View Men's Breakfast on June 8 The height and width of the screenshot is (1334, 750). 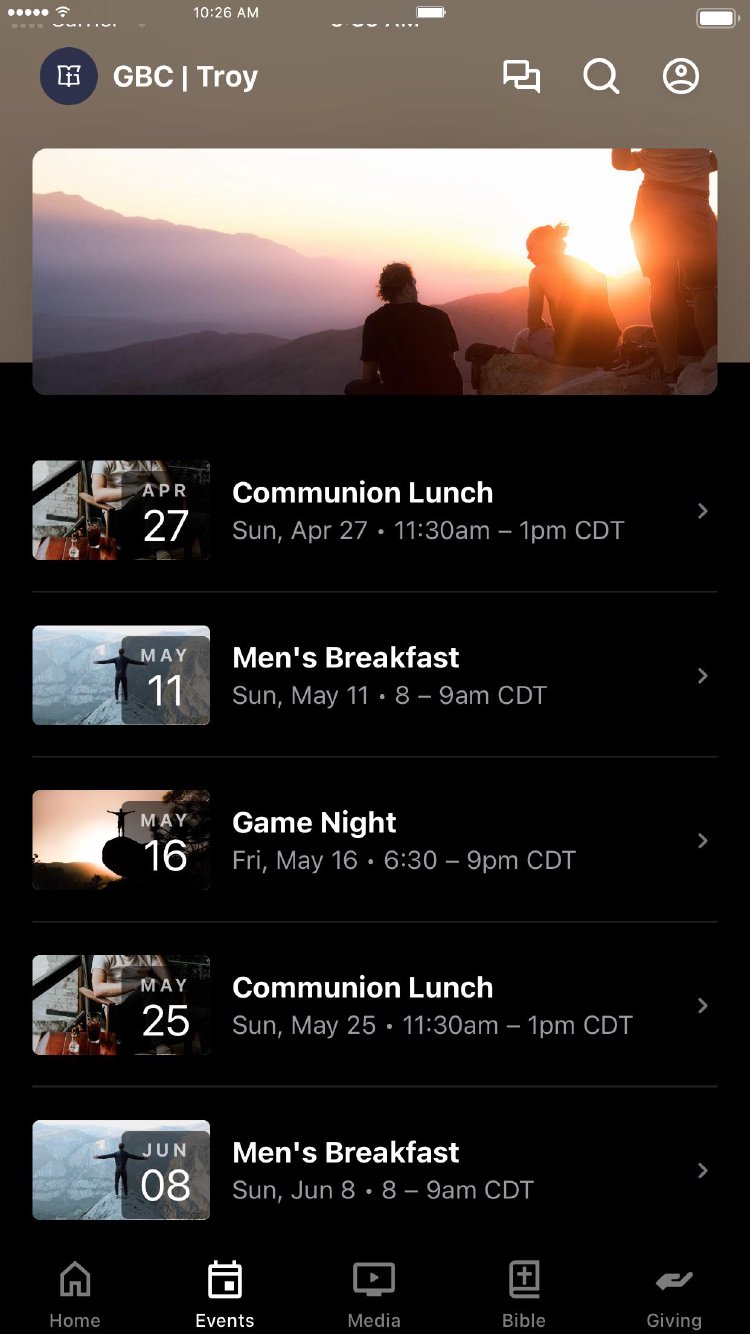pos(375,1170)
